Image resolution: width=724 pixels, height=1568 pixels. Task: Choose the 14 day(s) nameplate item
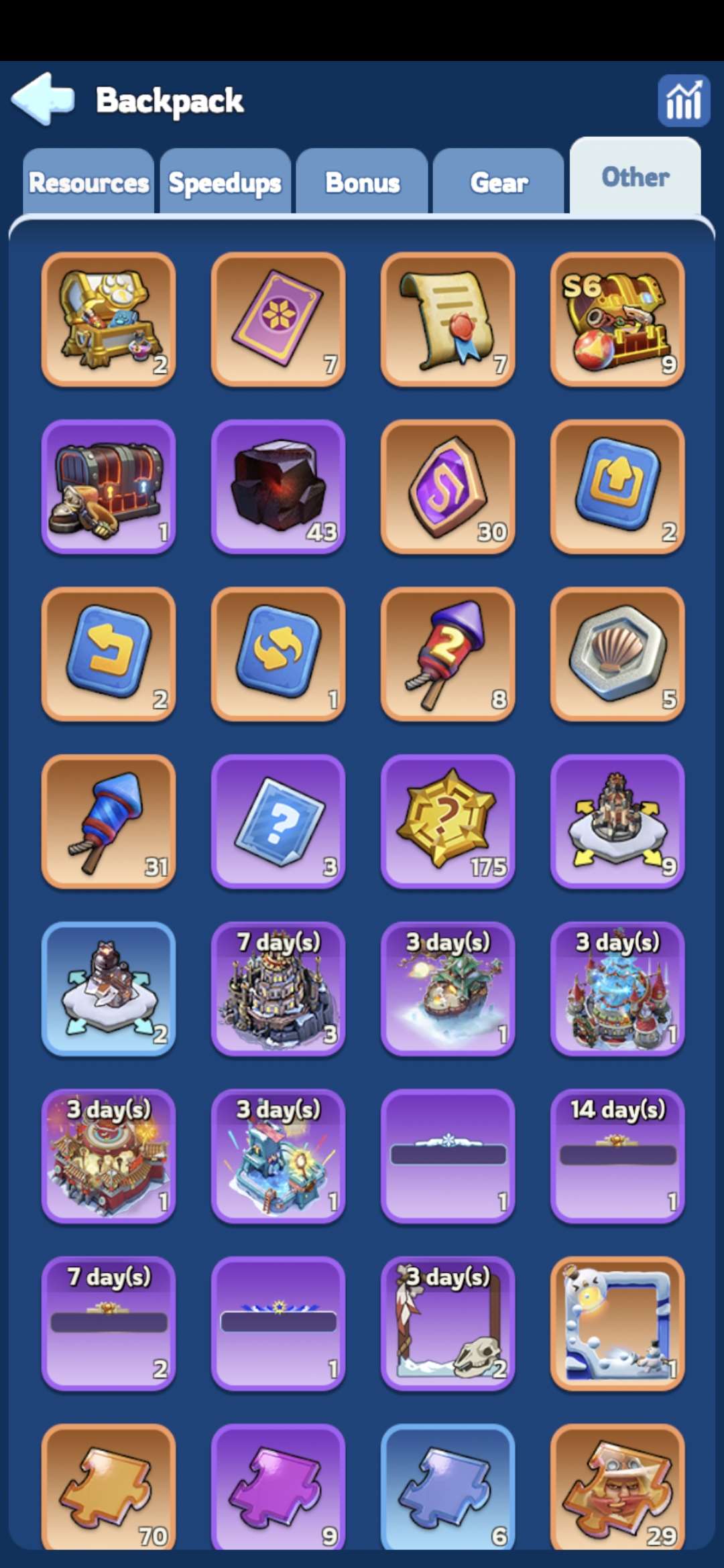tap(617, 1157)
